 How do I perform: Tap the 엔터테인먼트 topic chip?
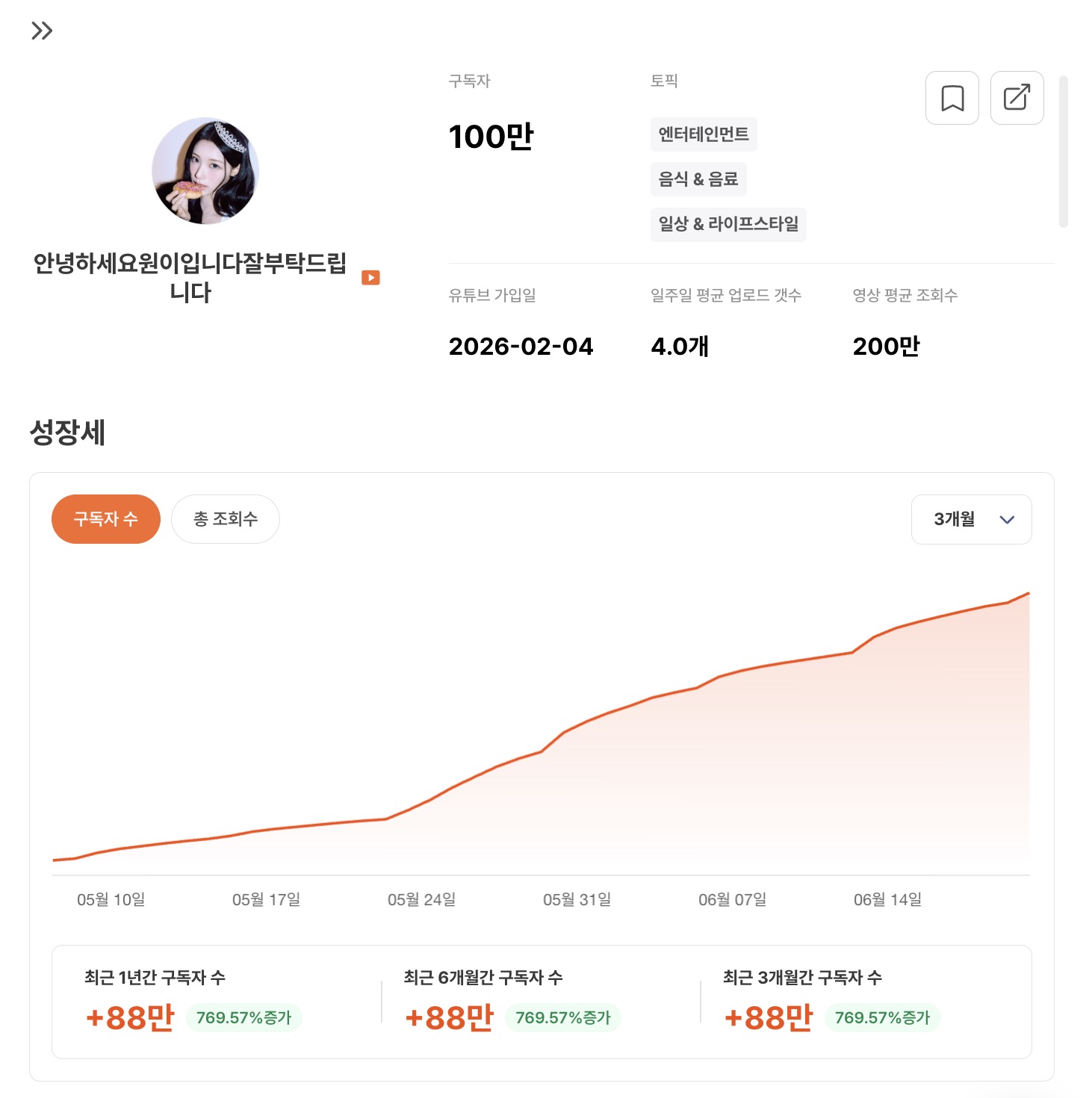(704, 134)
